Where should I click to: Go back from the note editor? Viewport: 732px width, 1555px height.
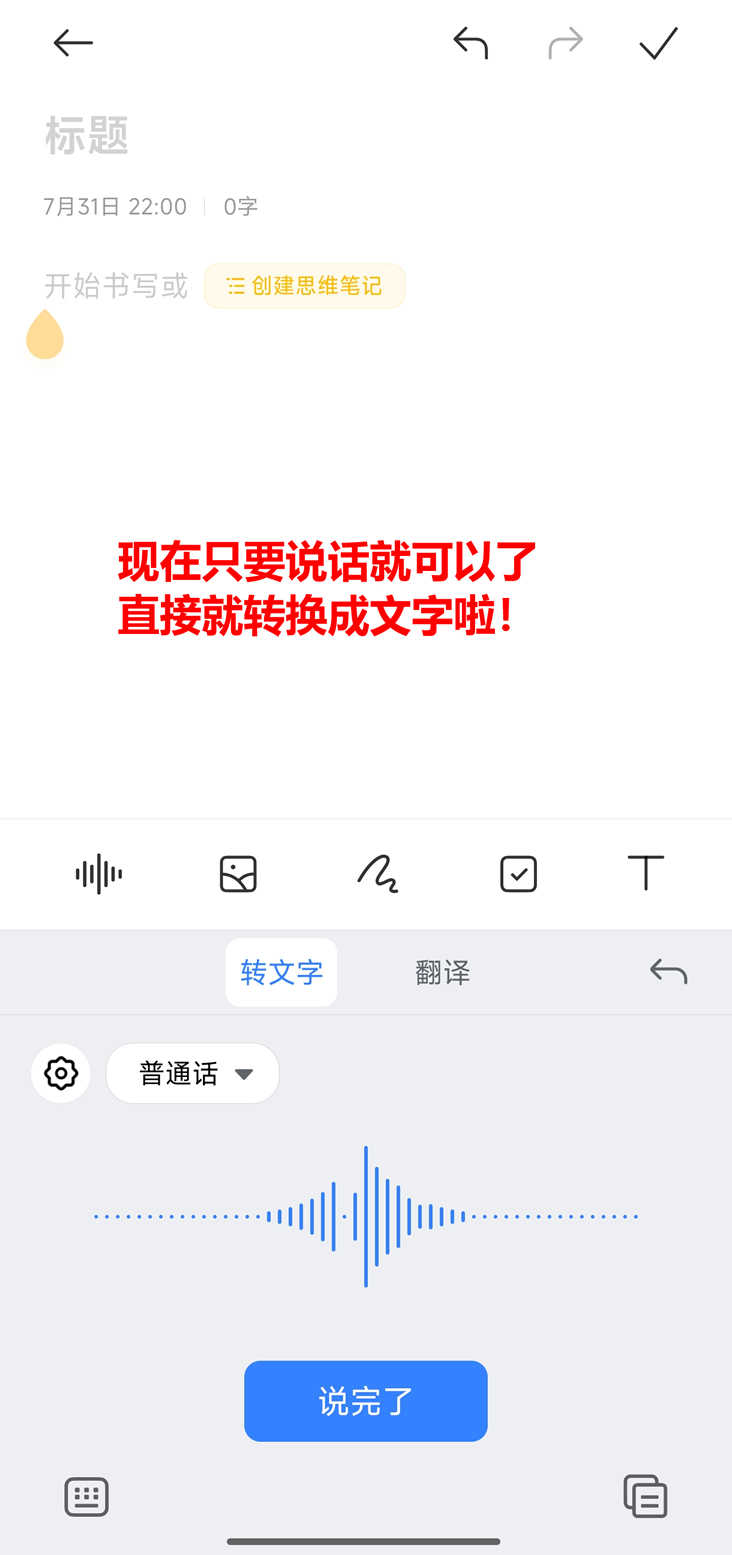pyautogui.click(x=73, y=43)
